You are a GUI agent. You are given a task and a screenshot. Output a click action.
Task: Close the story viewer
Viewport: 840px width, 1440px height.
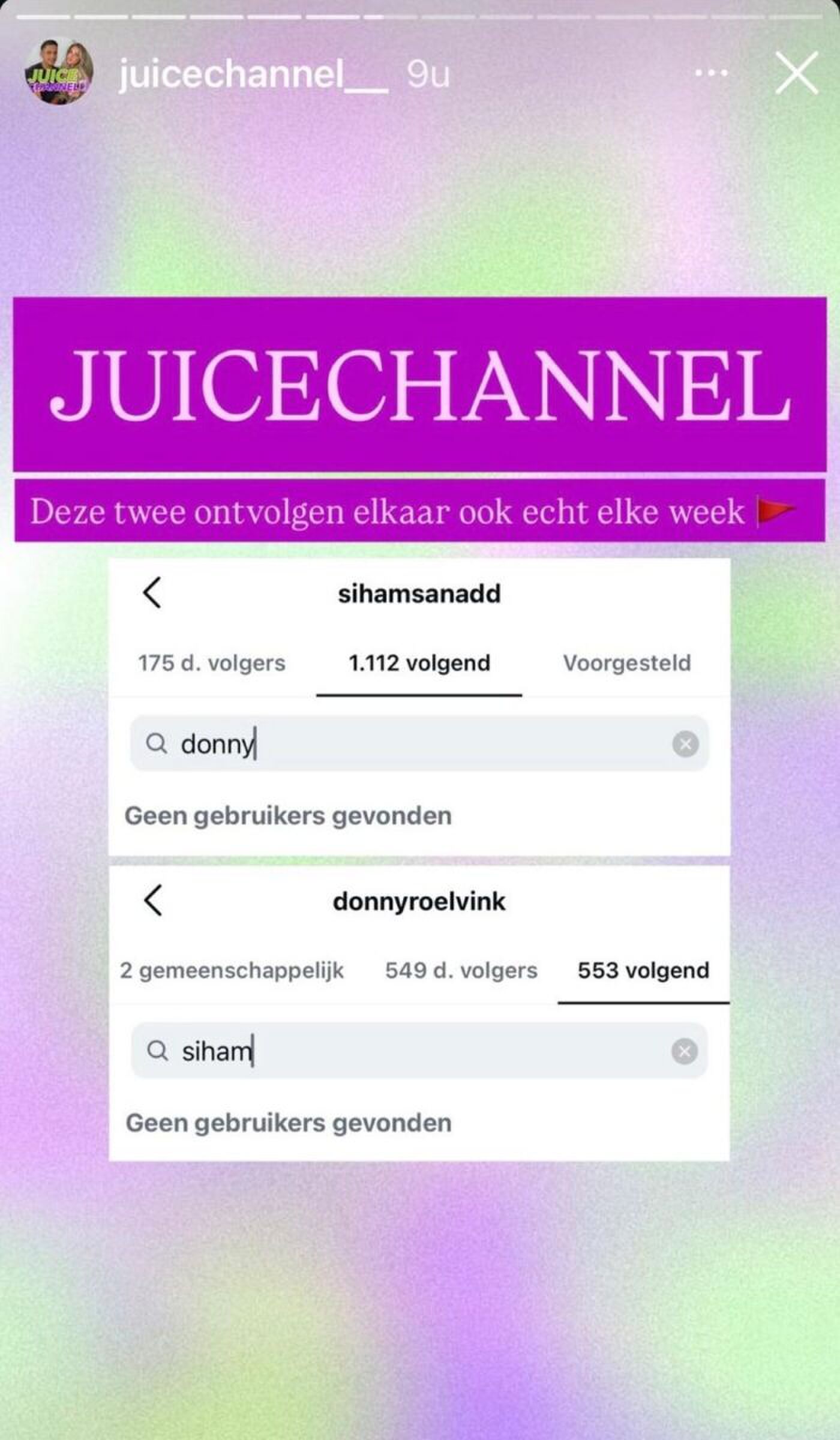point(796,73)
